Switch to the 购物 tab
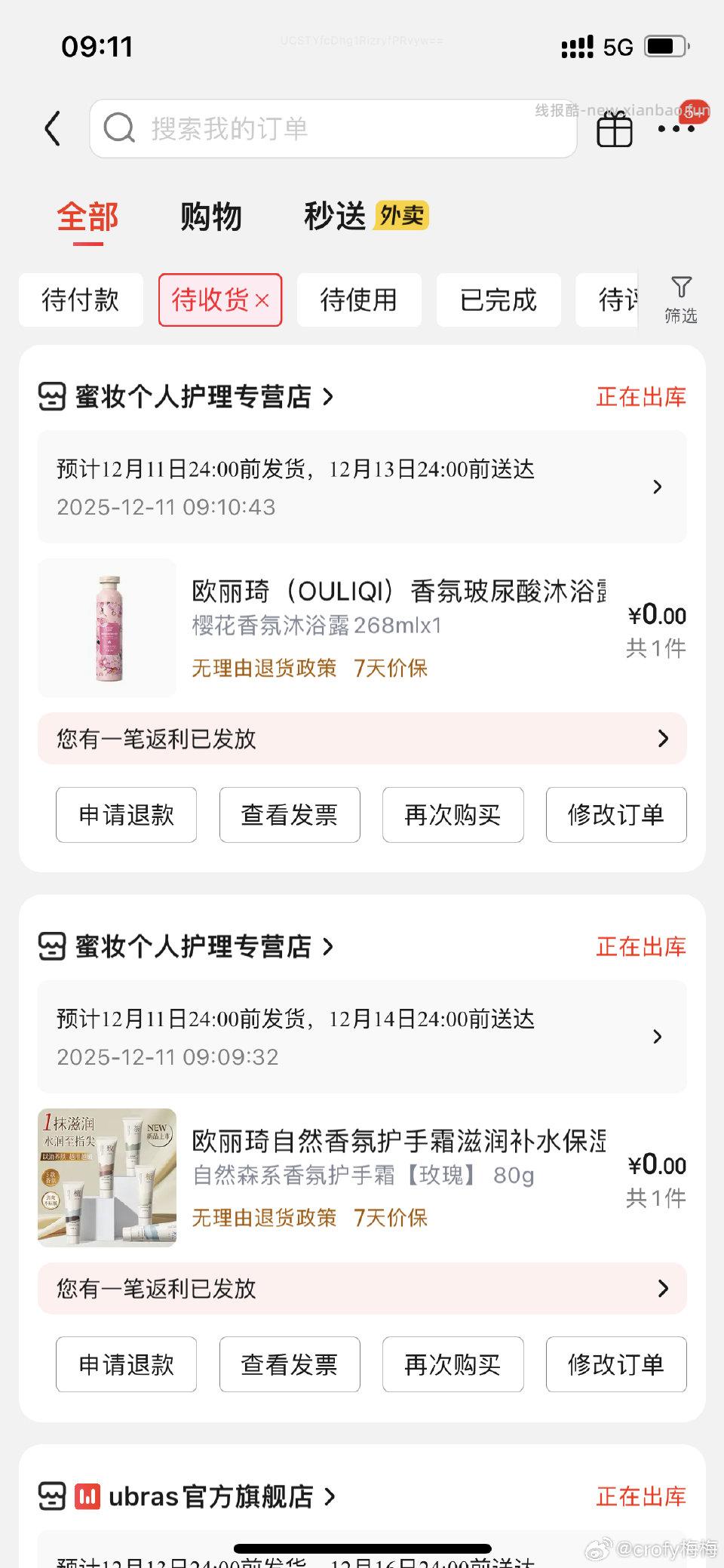The image size is (724, 1568). 211,217
